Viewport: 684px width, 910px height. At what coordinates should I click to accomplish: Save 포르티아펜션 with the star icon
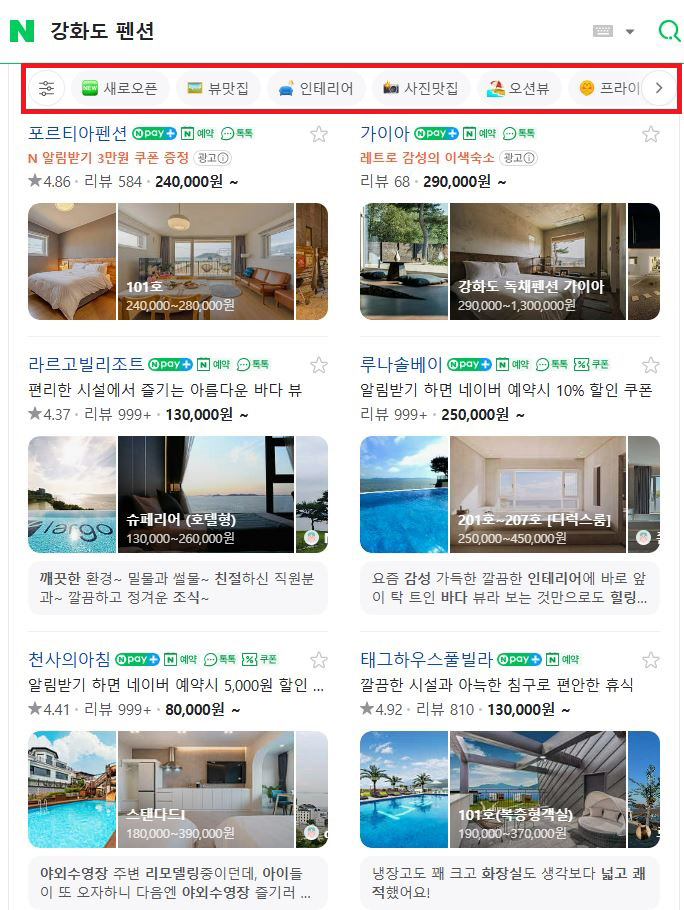[318, 135]
